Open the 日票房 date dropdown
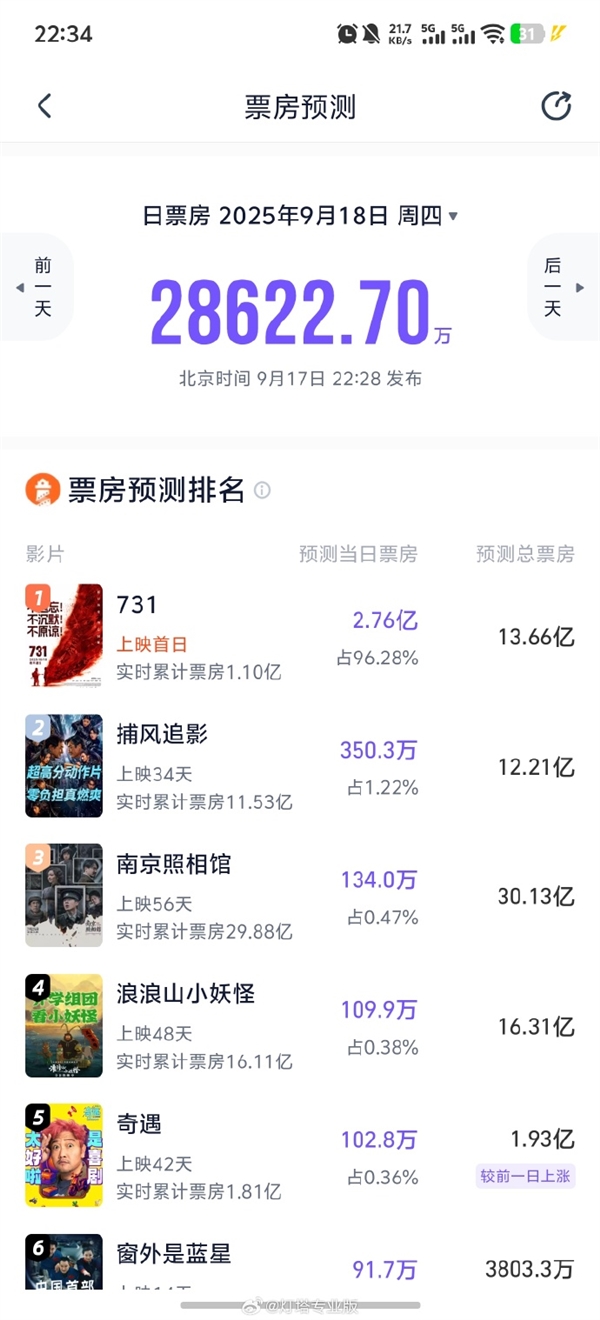 [x=300, y=216]
